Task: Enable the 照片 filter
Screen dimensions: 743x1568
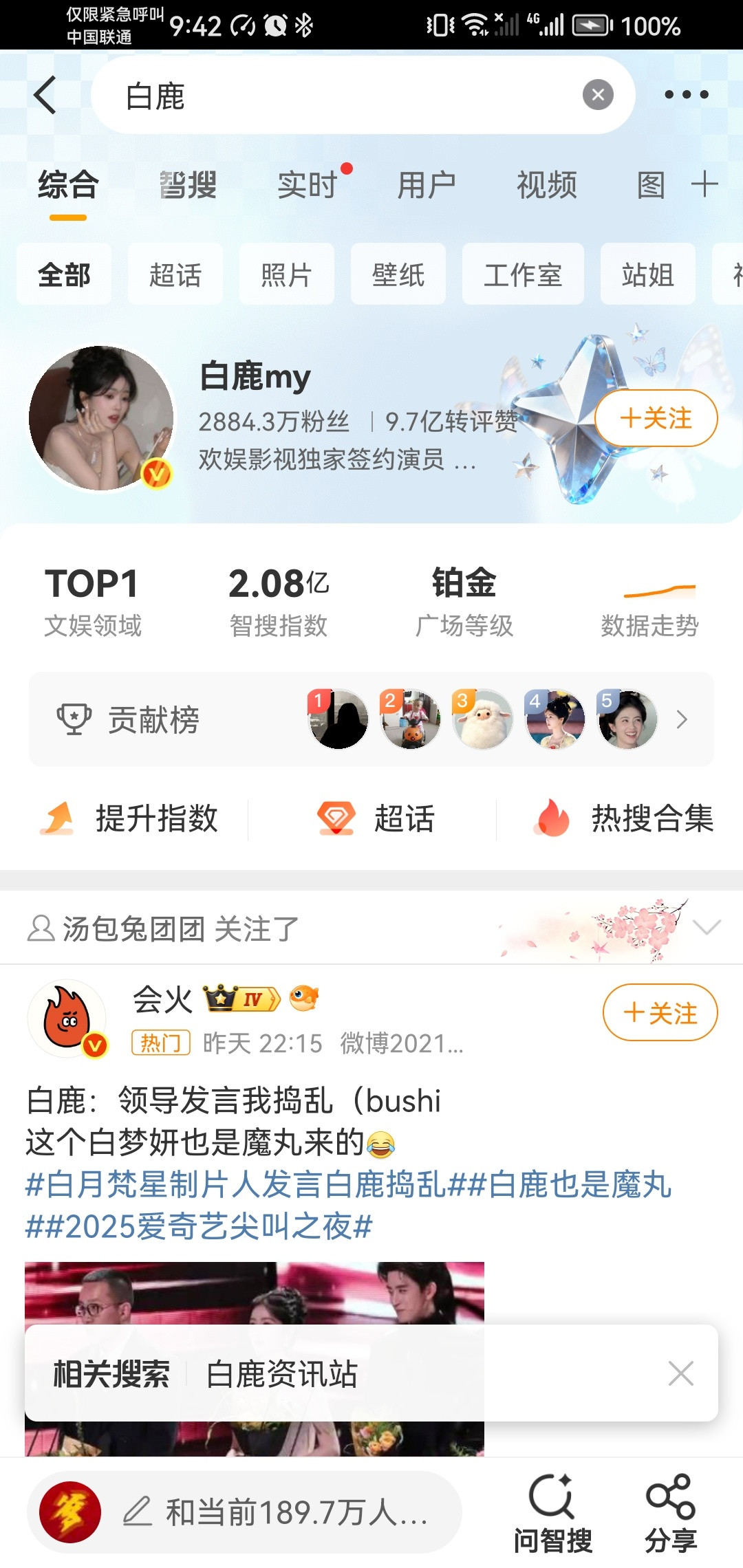Action: pos(286,274)
